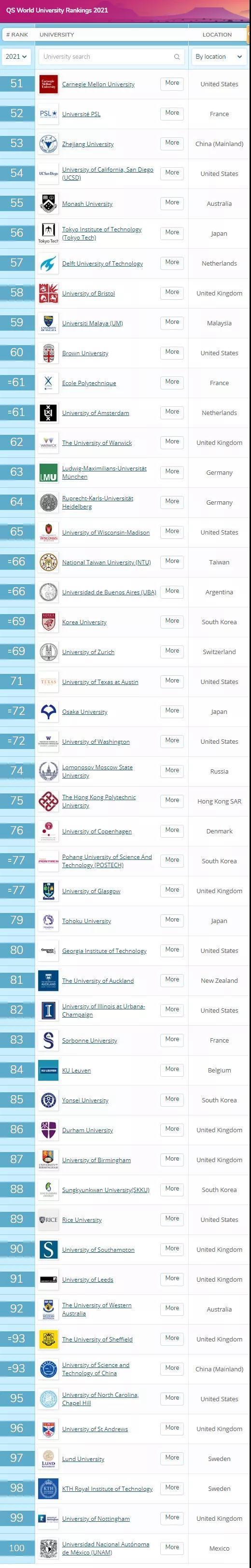
Task: Tap More beside Lund University
Action: coord(172,1458)
